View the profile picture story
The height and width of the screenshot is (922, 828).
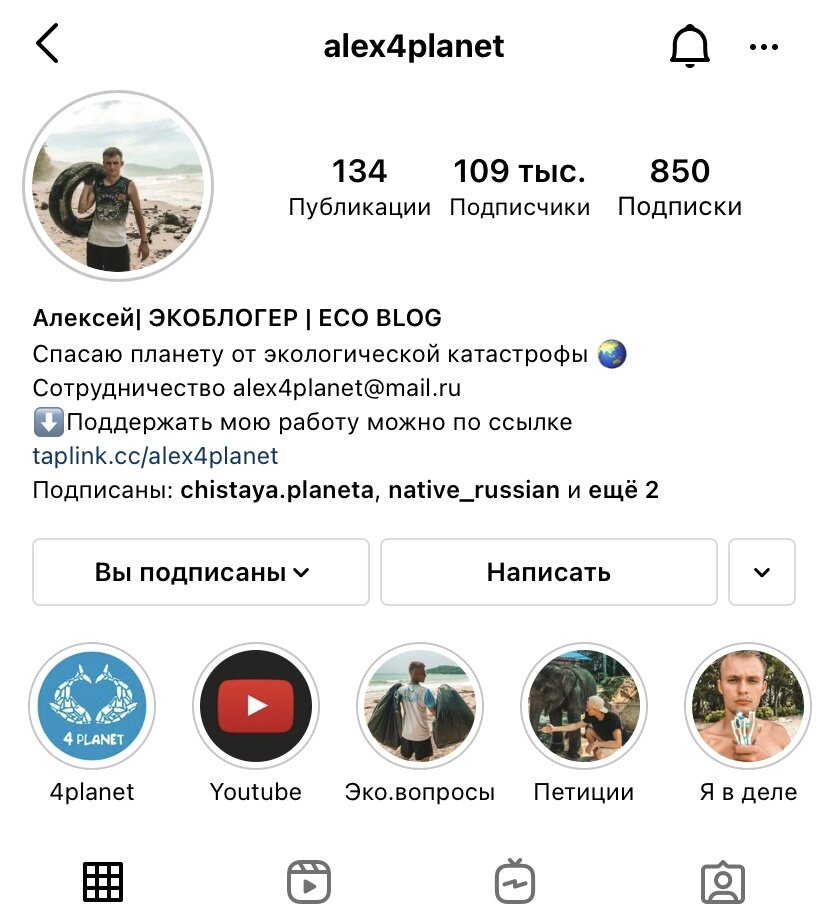tap(118, 186)
